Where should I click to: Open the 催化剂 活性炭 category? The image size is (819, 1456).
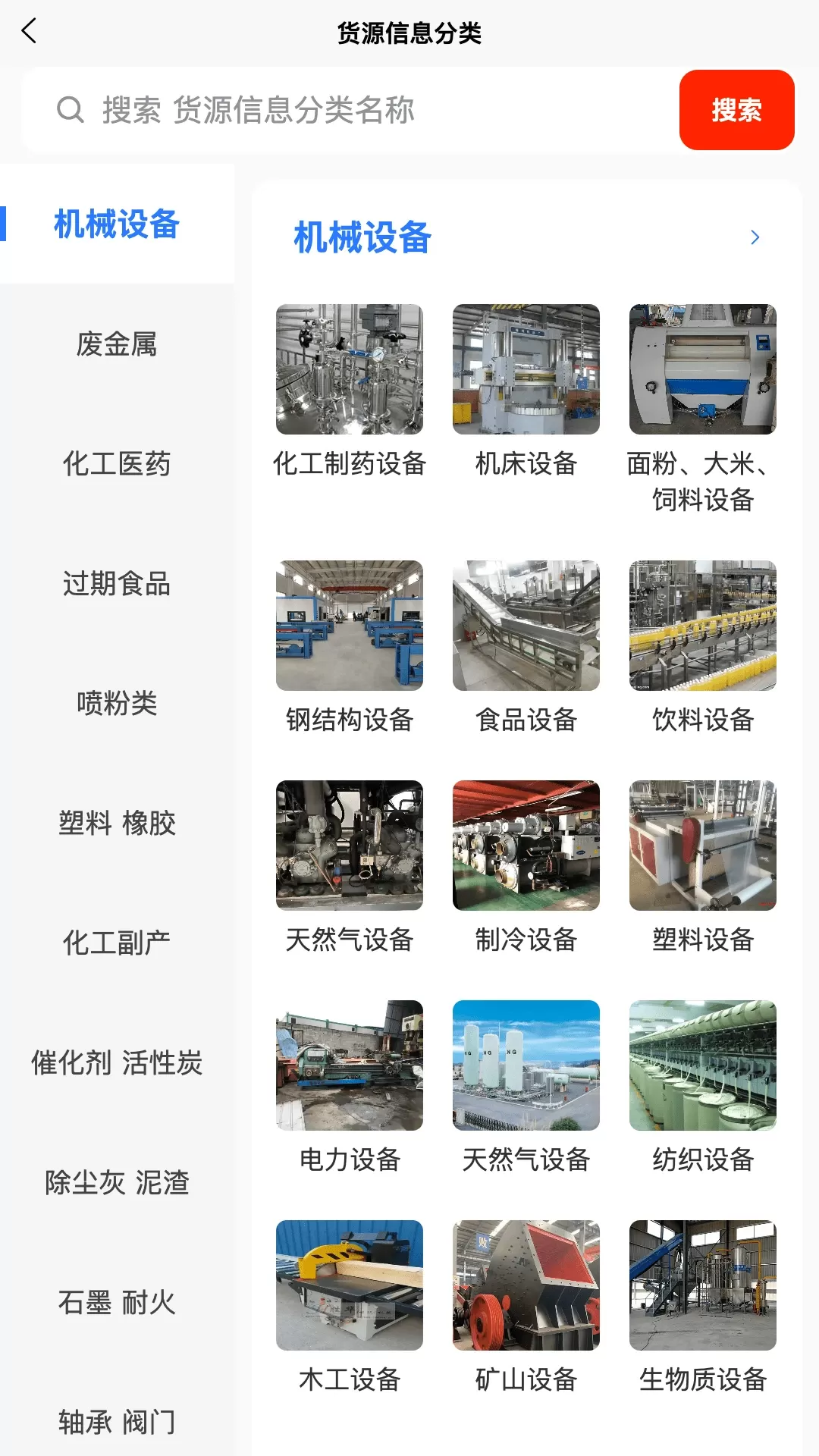pos(117,1062)
